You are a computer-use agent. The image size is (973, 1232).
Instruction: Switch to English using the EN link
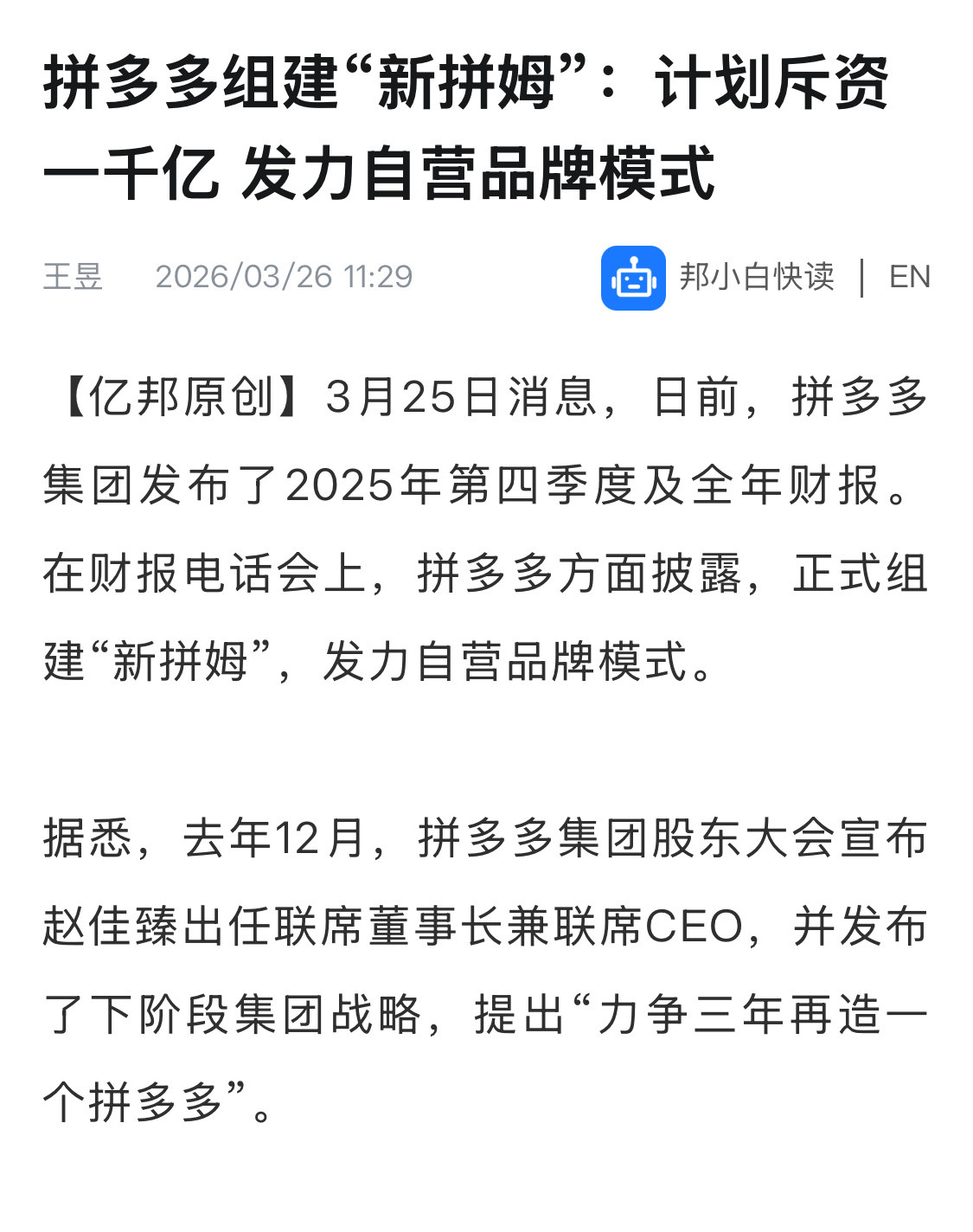910,277
